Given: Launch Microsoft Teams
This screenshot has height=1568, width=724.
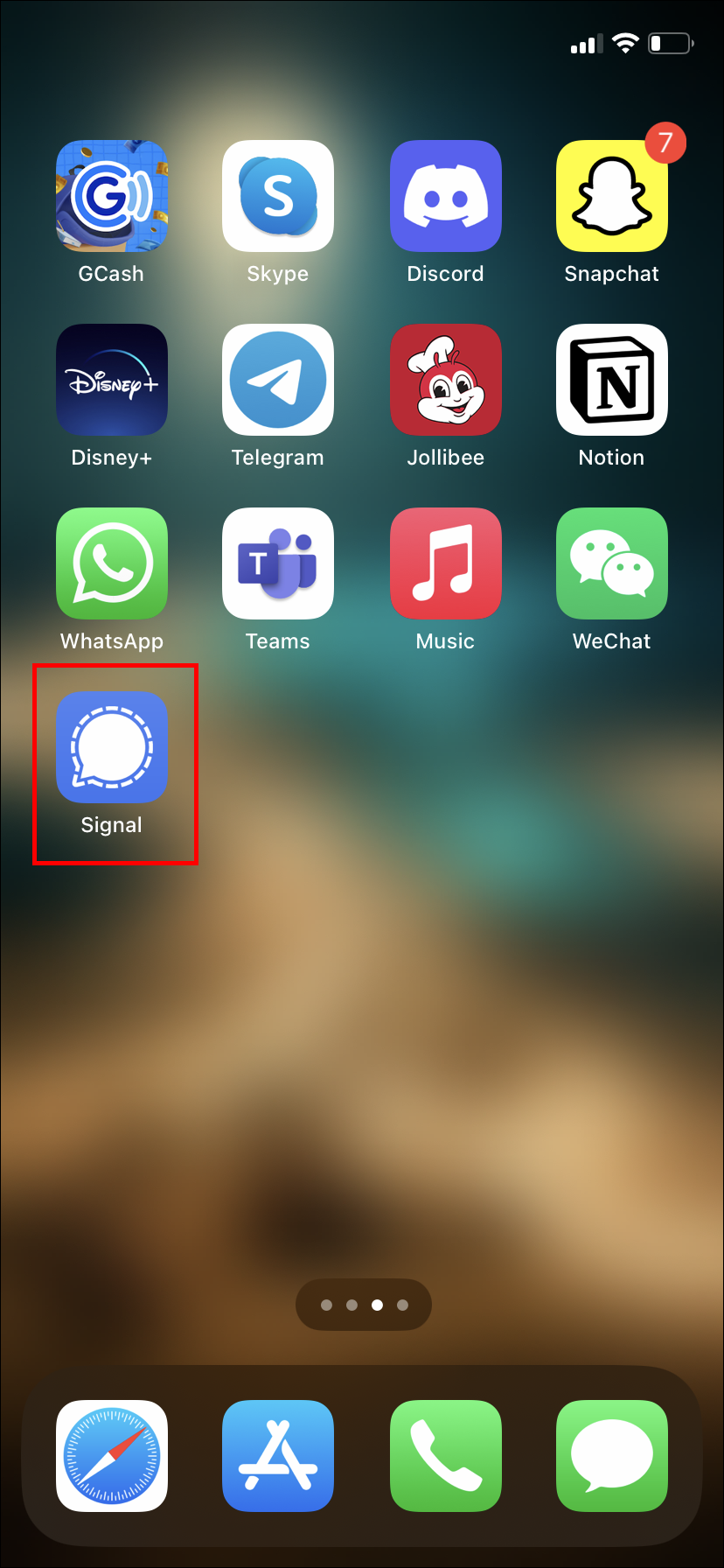Looking at the screenshot, I should [x=278, y=563].
